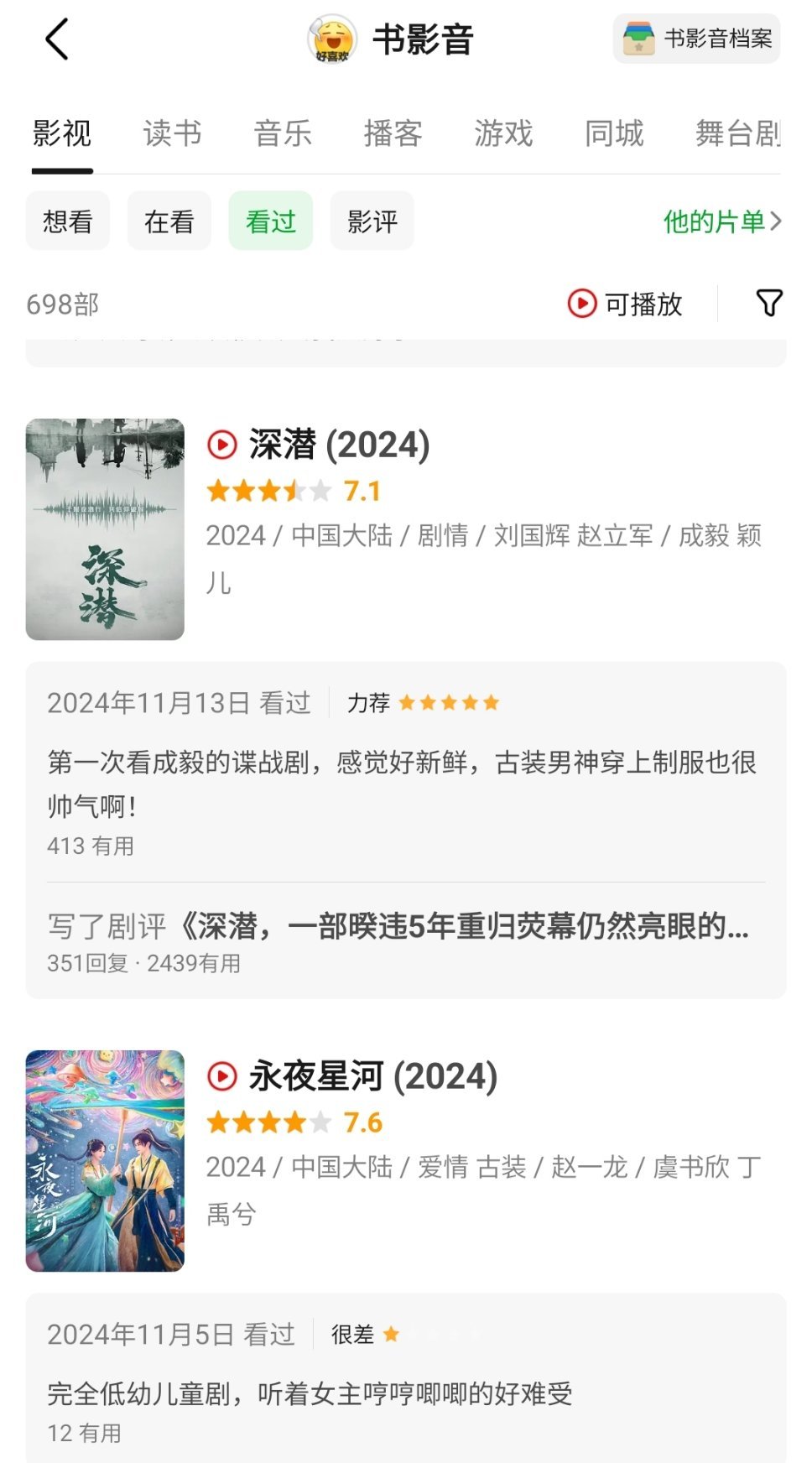The image size is (812, 1463).
Task: Open 他的片单 link
Action: pos(722,221)
